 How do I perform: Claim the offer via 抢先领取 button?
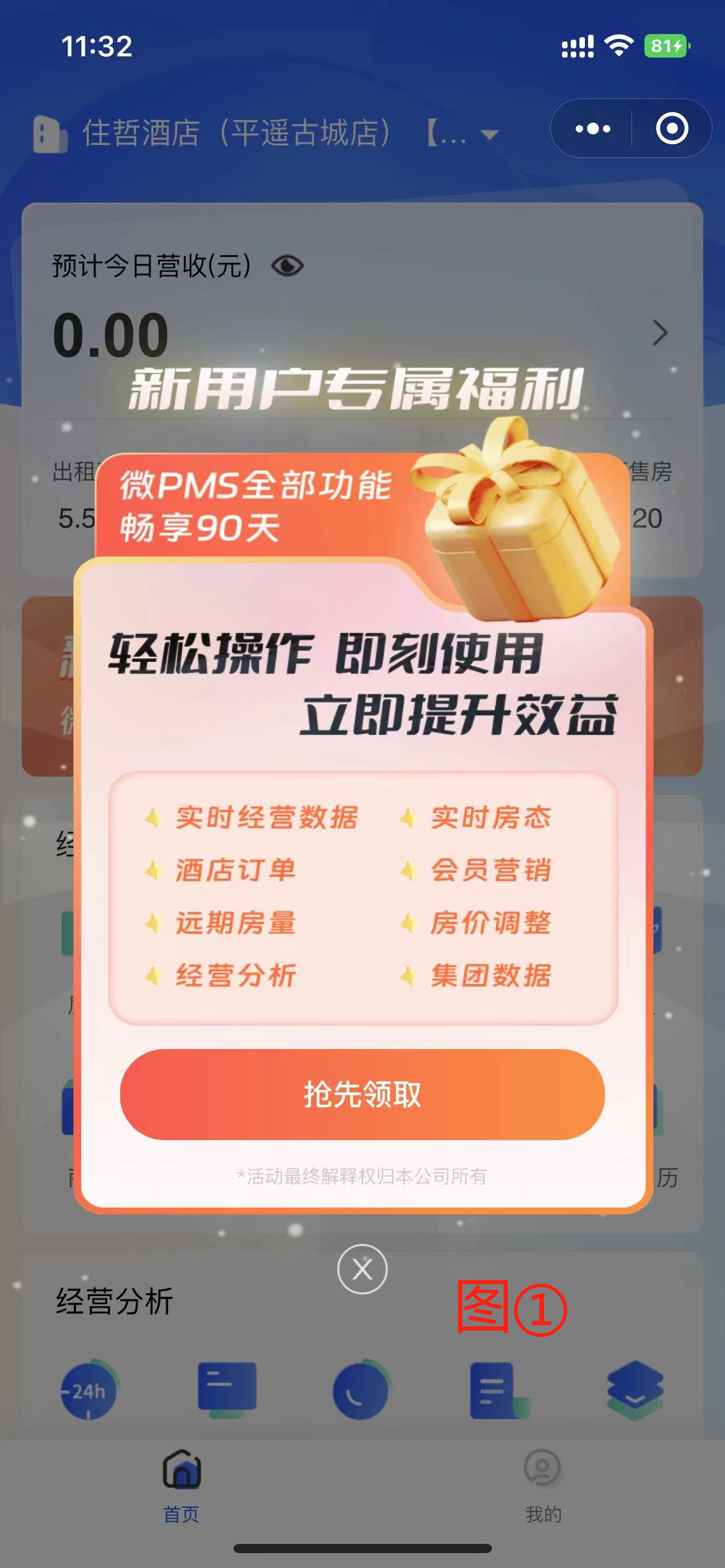point(362,1094)
